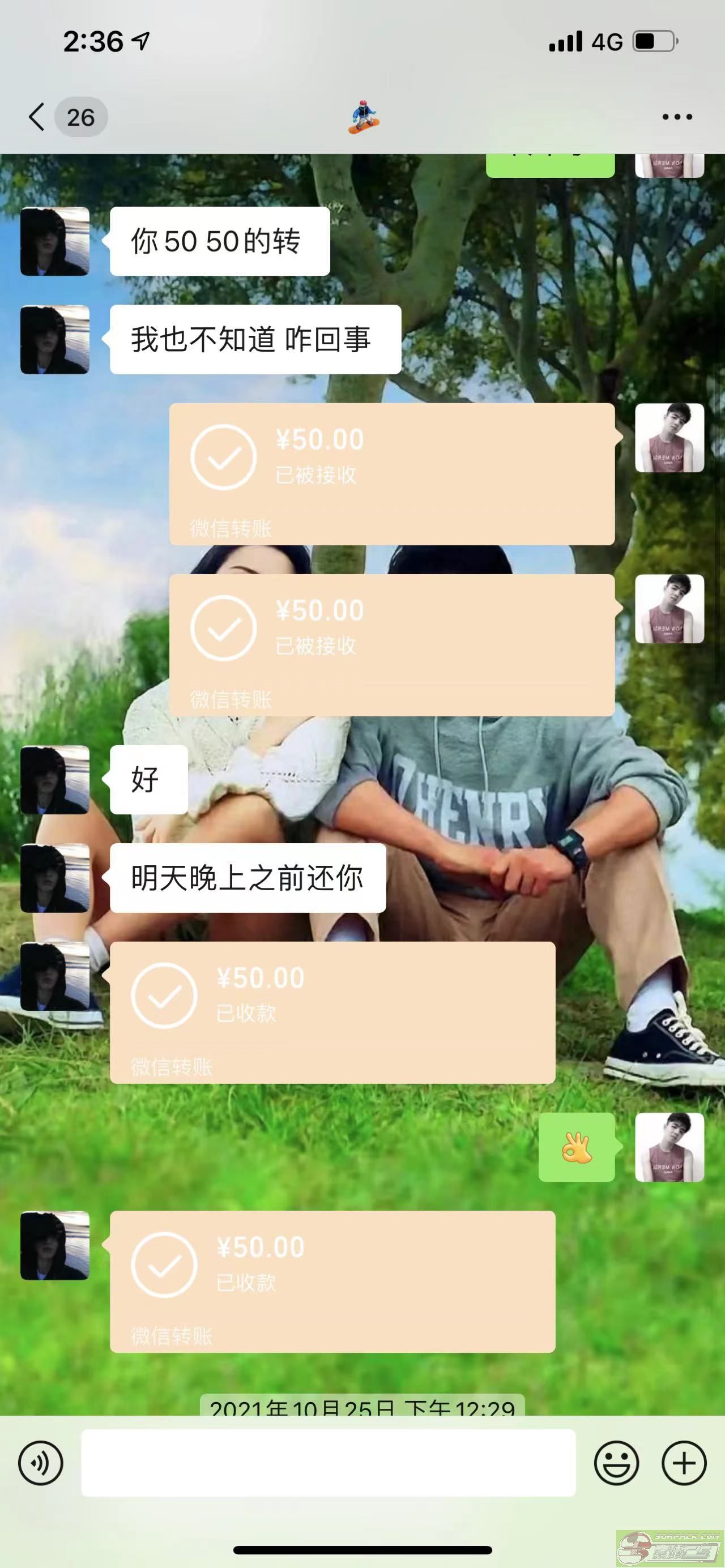
Task: Open the received ¥50.00 transfer above the OK emoji
Action: point(332,1012)
